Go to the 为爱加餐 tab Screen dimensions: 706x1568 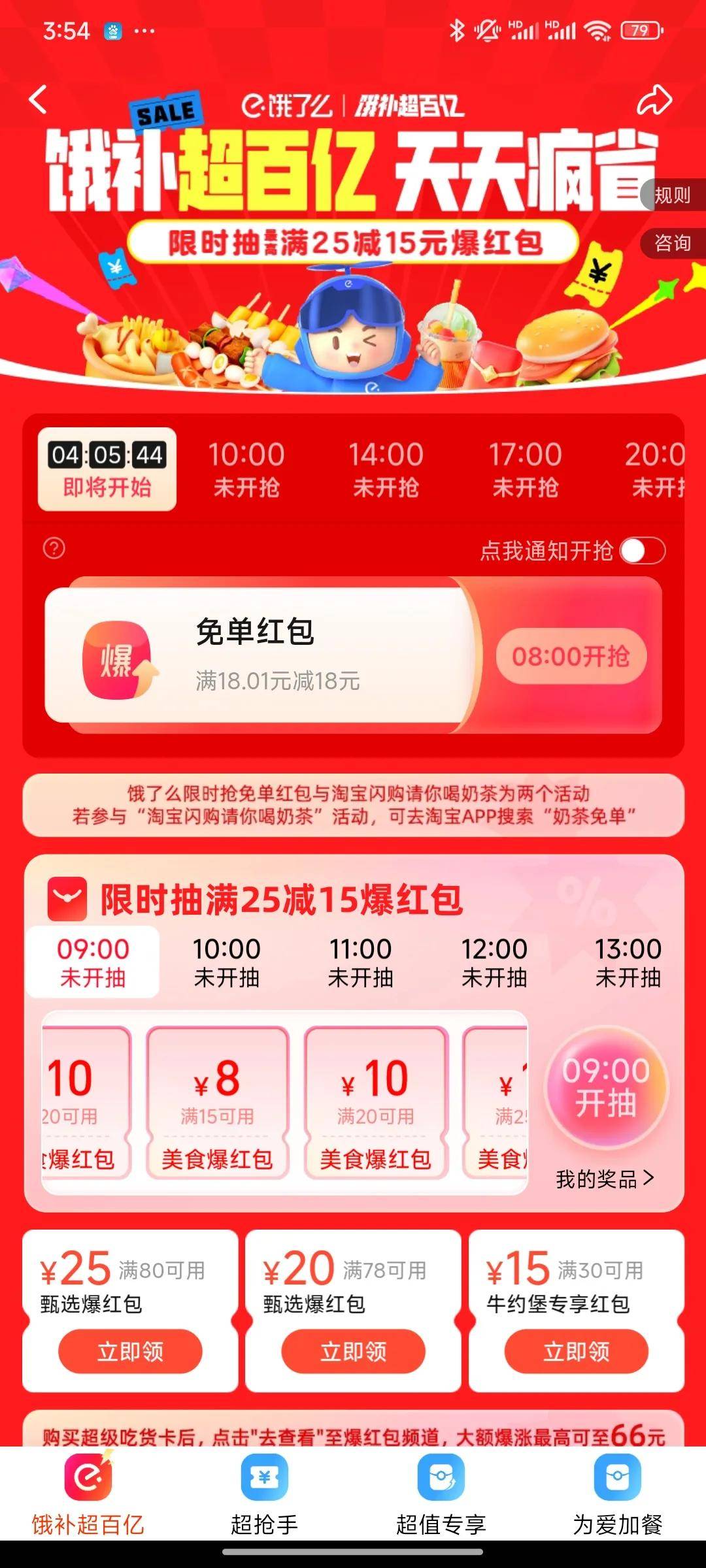(617, 1495)
